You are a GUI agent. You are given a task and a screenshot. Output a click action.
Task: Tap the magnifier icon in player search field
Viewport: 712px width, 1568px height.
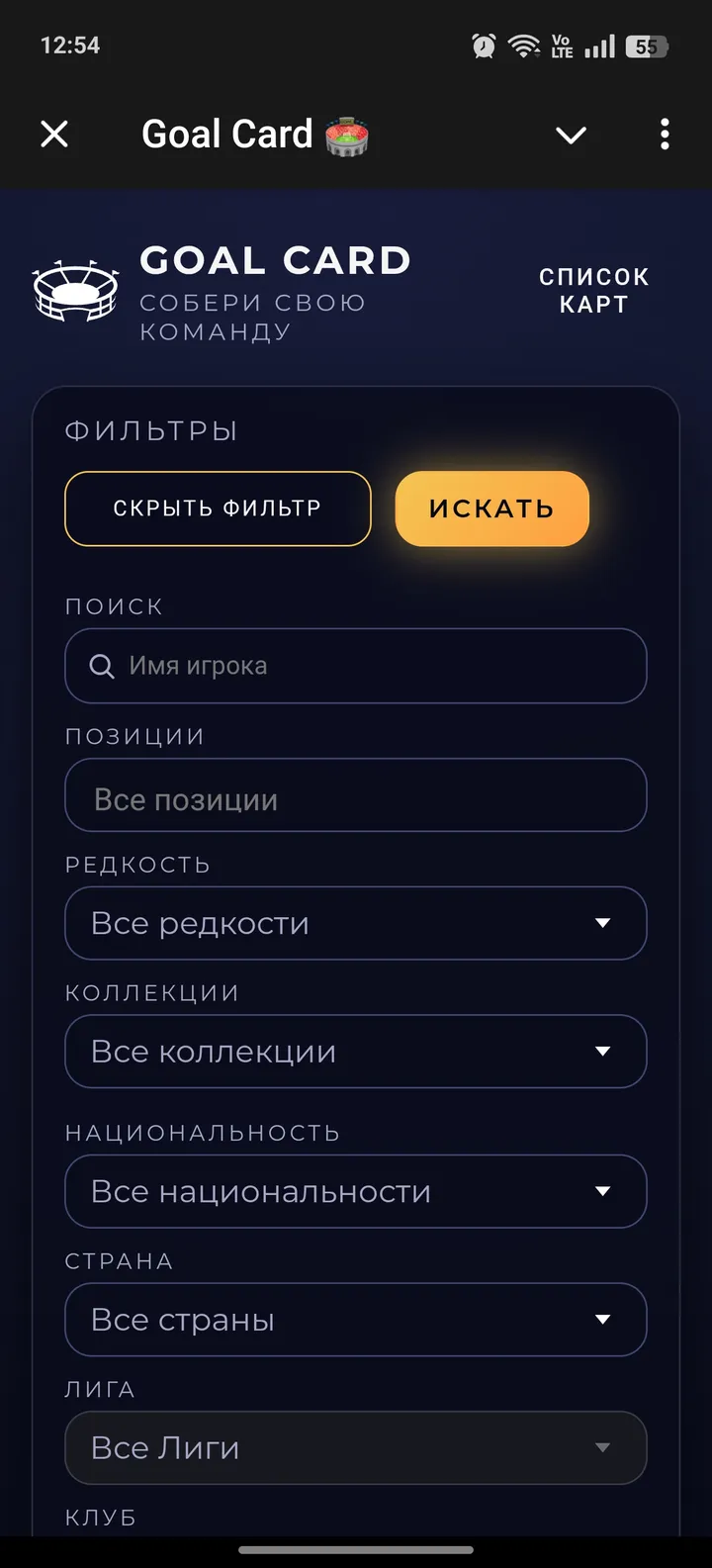(101, 666)
